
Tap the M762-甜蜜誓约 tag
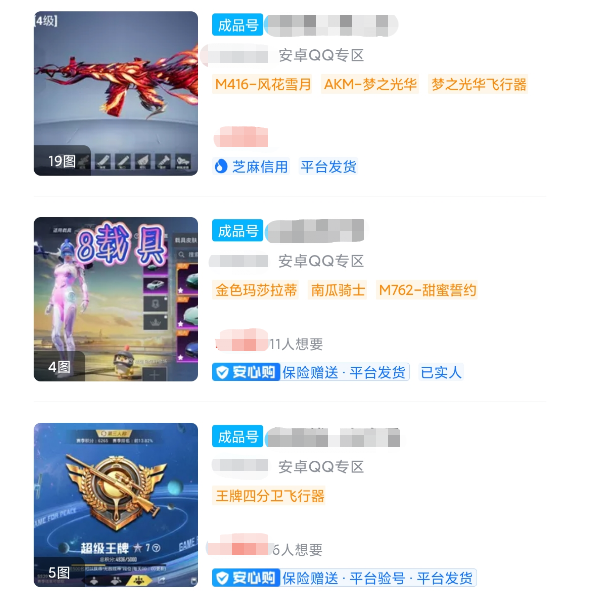(427, 291)
